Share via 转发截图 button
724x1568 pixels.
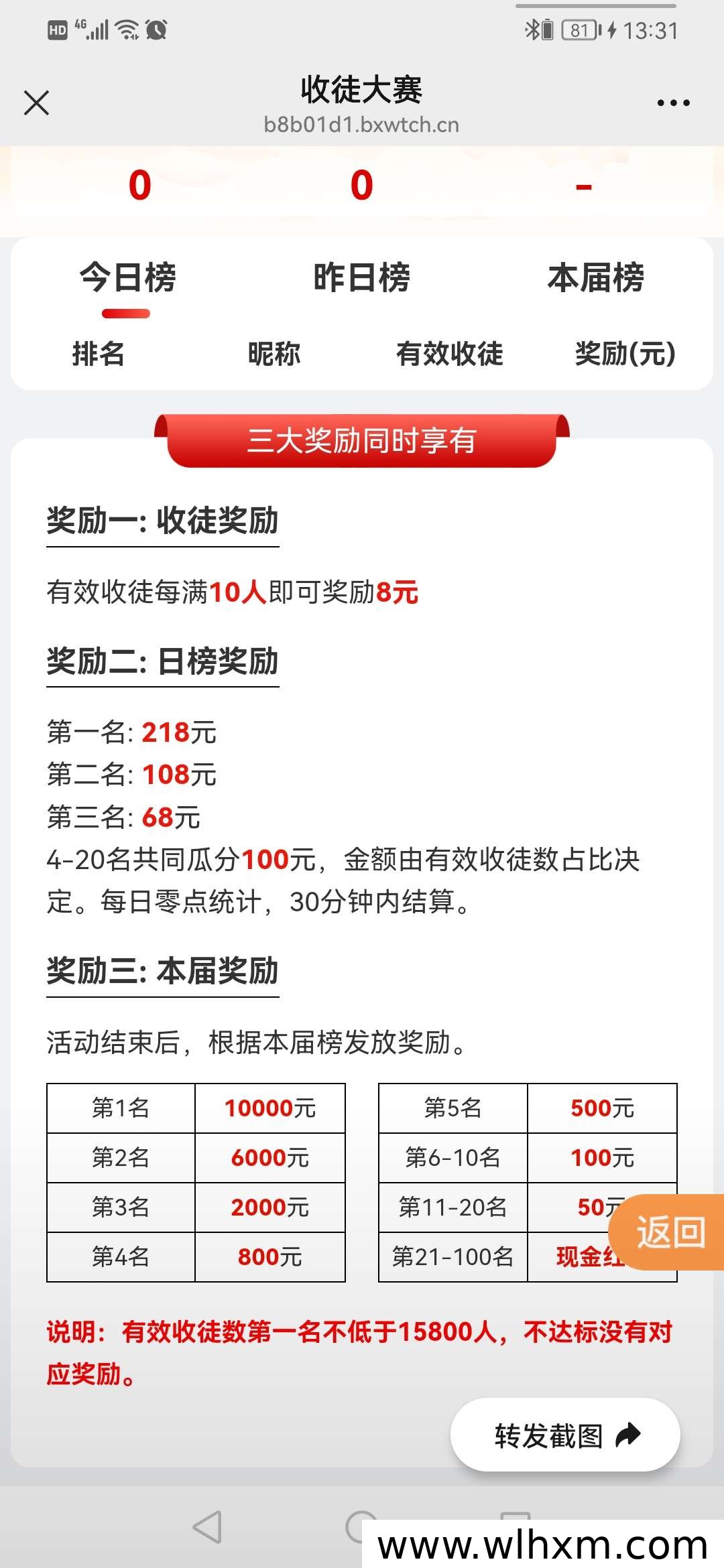click(565, 1435)
